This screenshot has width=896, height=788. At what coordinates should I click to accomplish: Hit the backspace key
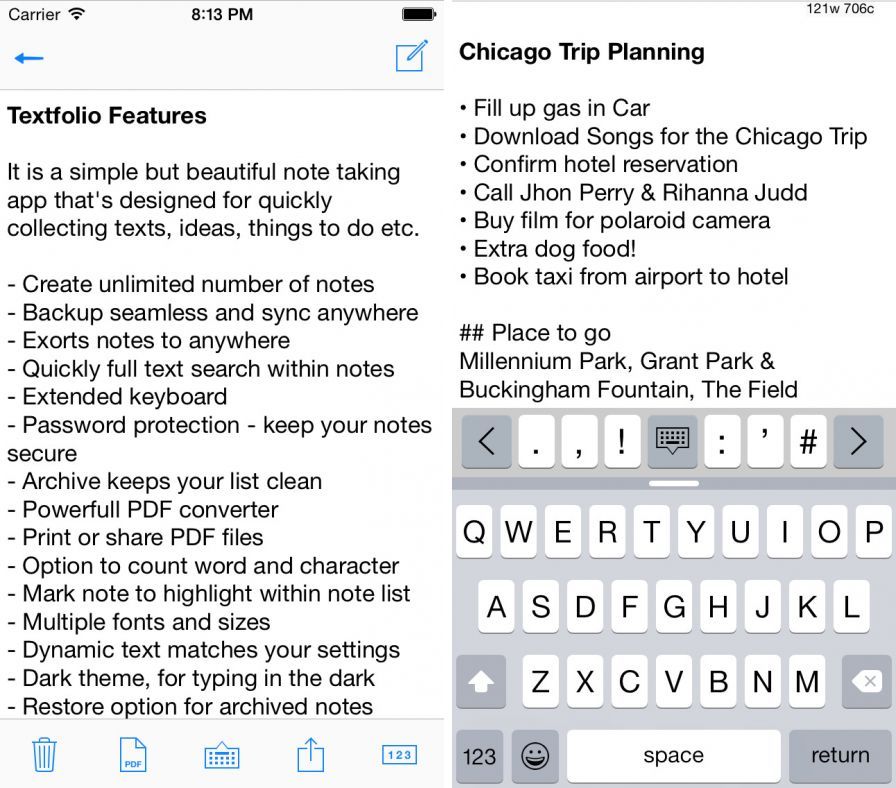[x=866, y=682]
